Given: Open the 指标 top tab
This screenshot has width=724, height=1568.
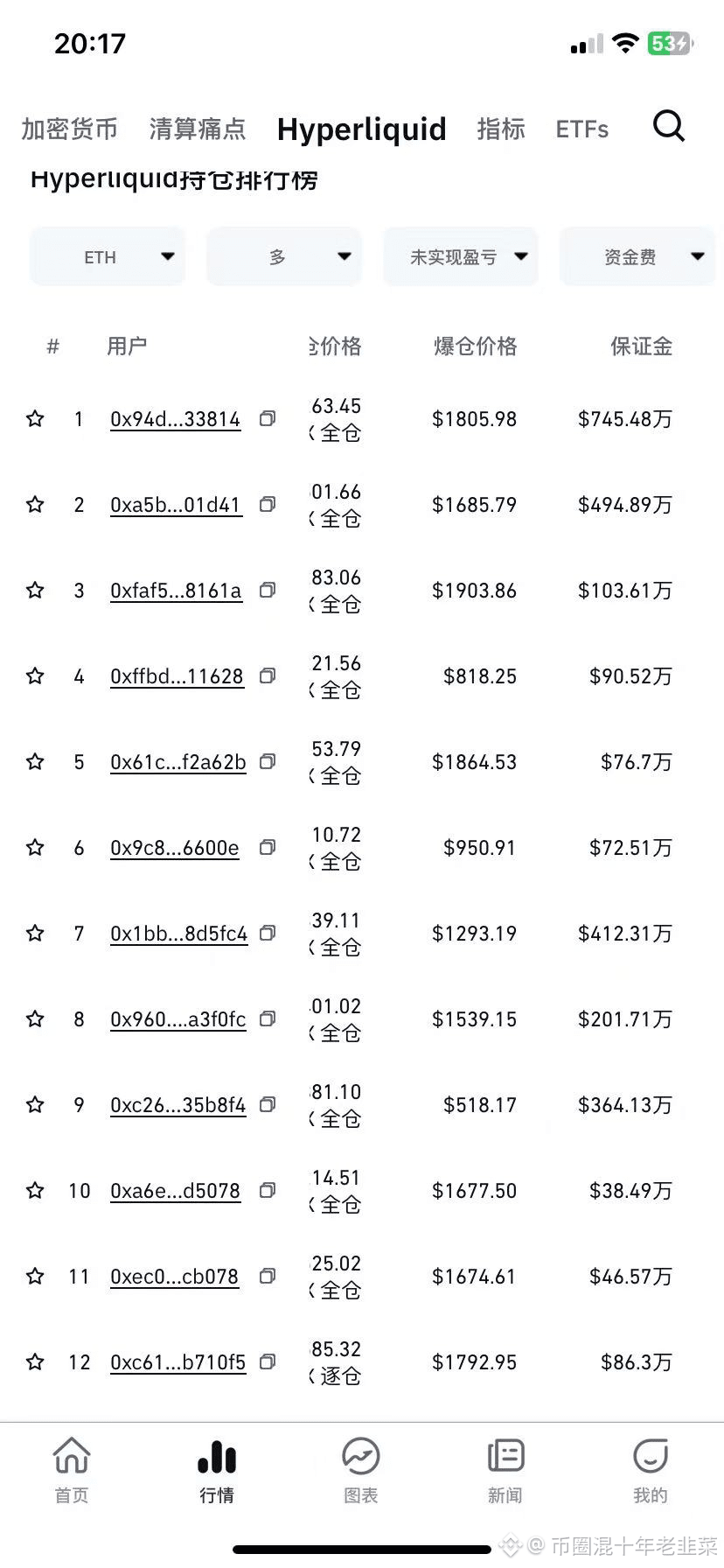Looking at the screenshot, I should [501, 129].
